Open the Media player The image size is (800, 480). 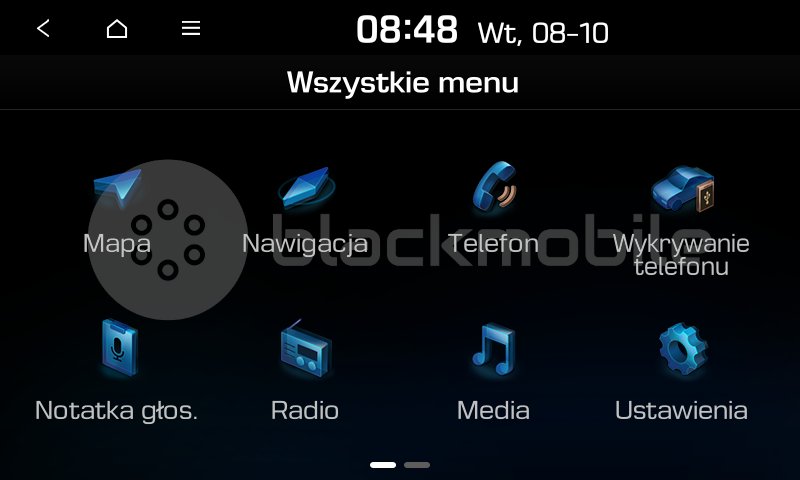pos(493,370)
